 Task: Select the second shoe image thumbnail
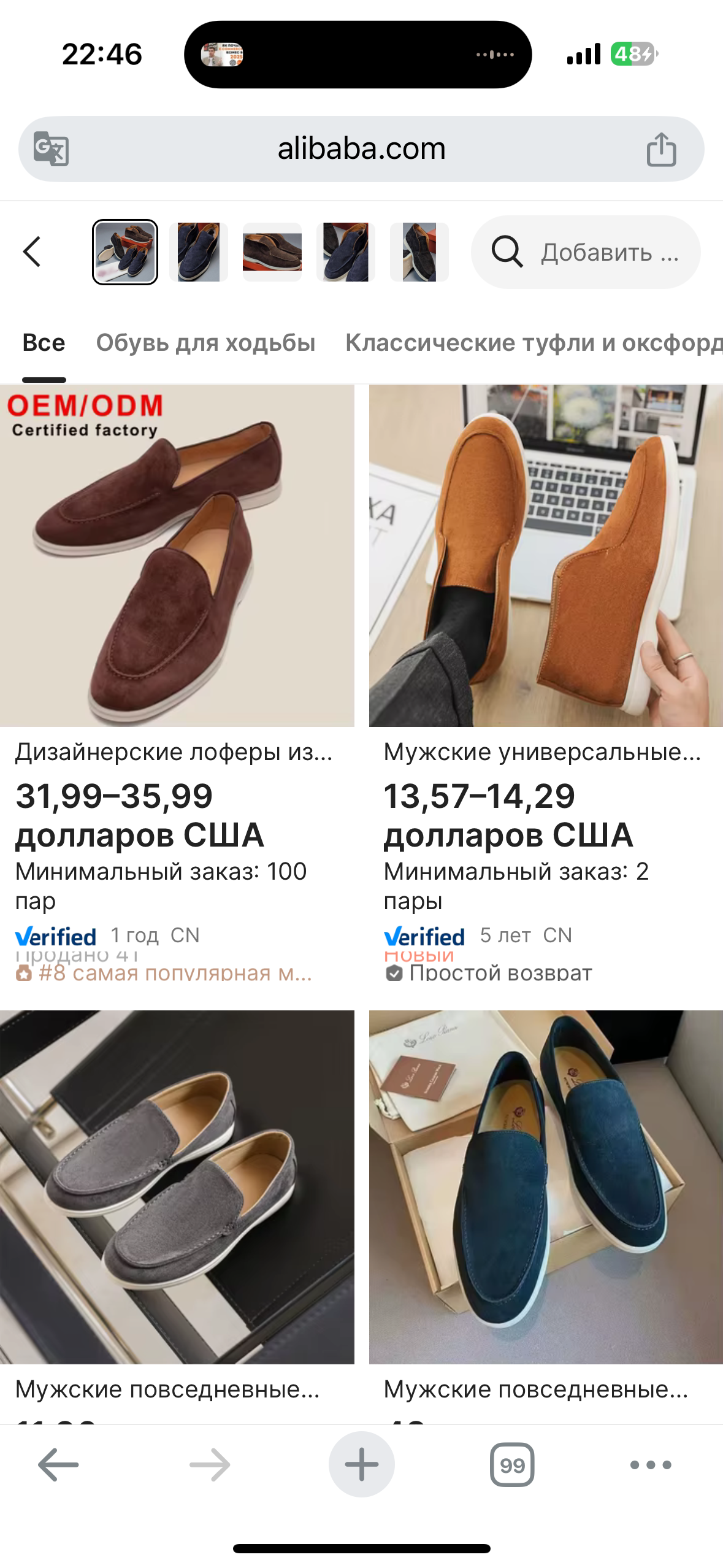[199, 252]
